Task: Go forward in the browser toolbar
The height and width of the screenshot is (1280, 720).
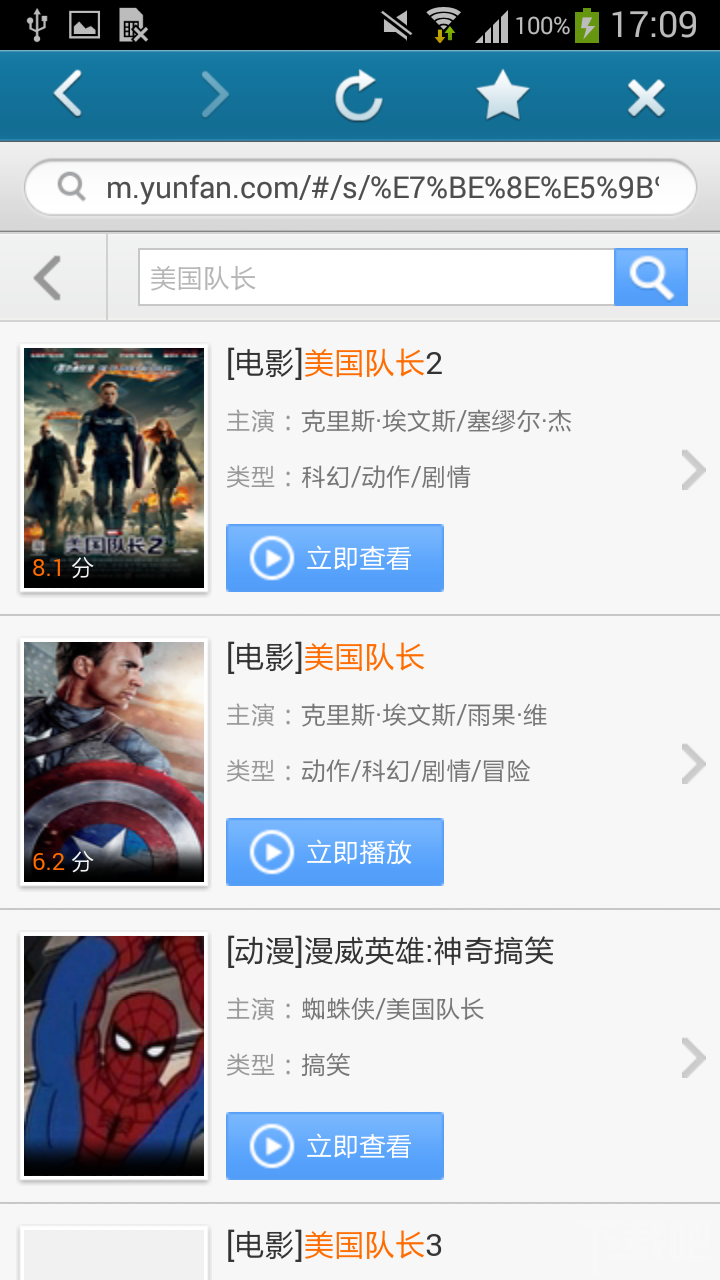Action: 214,97
